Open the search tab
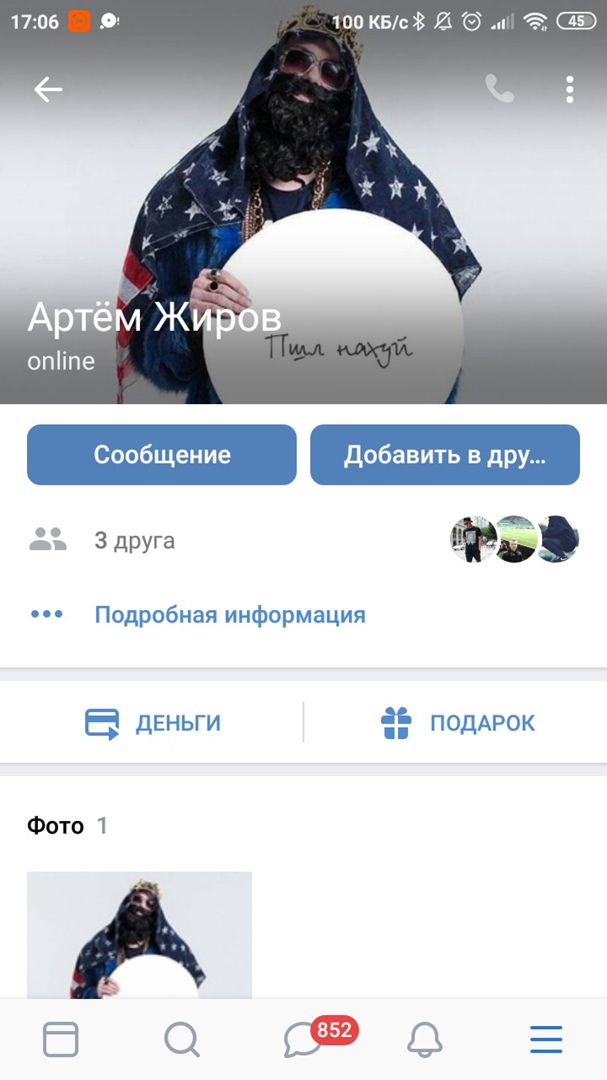Viewport: 607px width, 1080px height. click(181, 1040)
